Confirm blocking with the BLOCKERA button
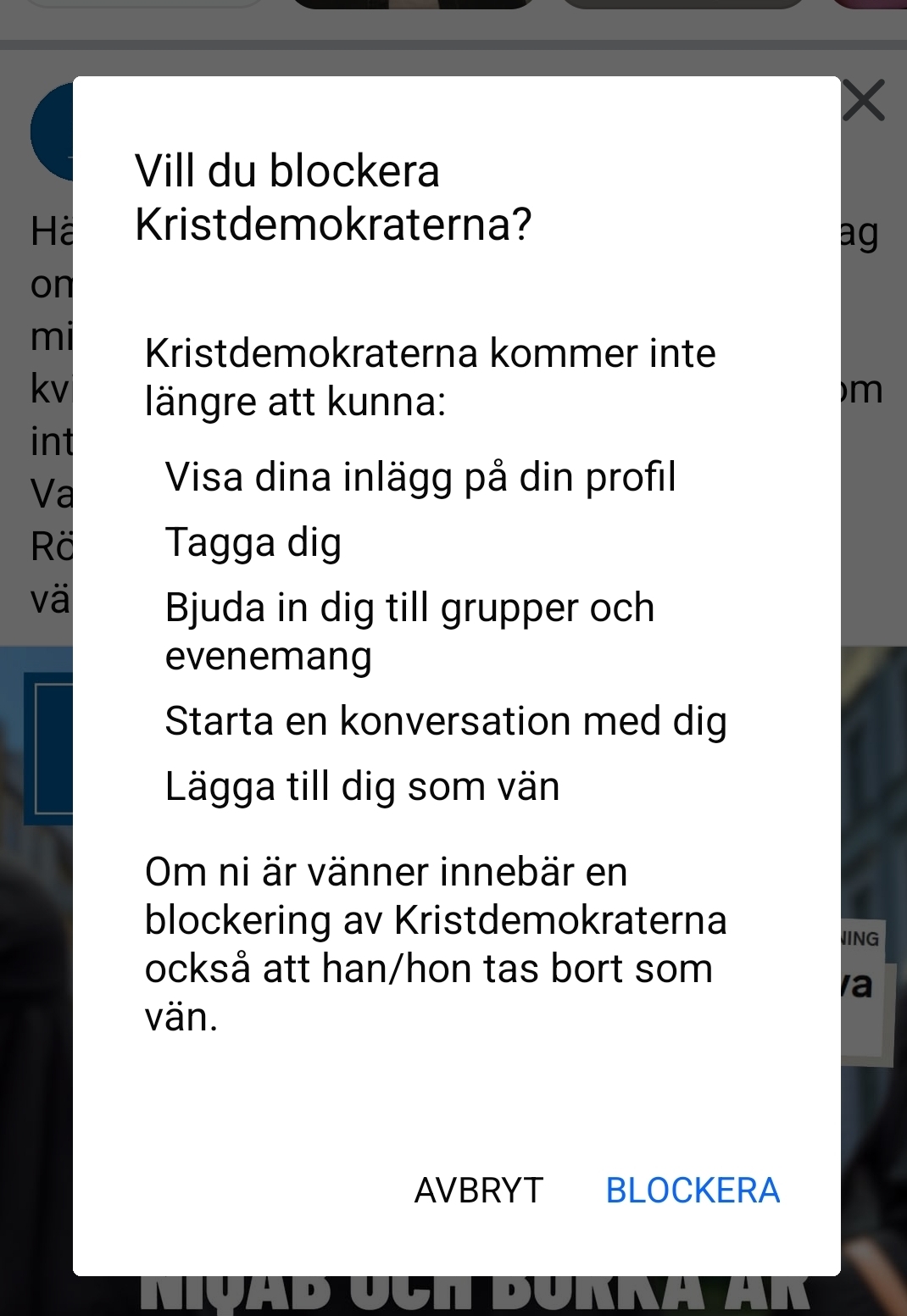The height and width of the screenshot is (1316, 907). (692, 1191)
